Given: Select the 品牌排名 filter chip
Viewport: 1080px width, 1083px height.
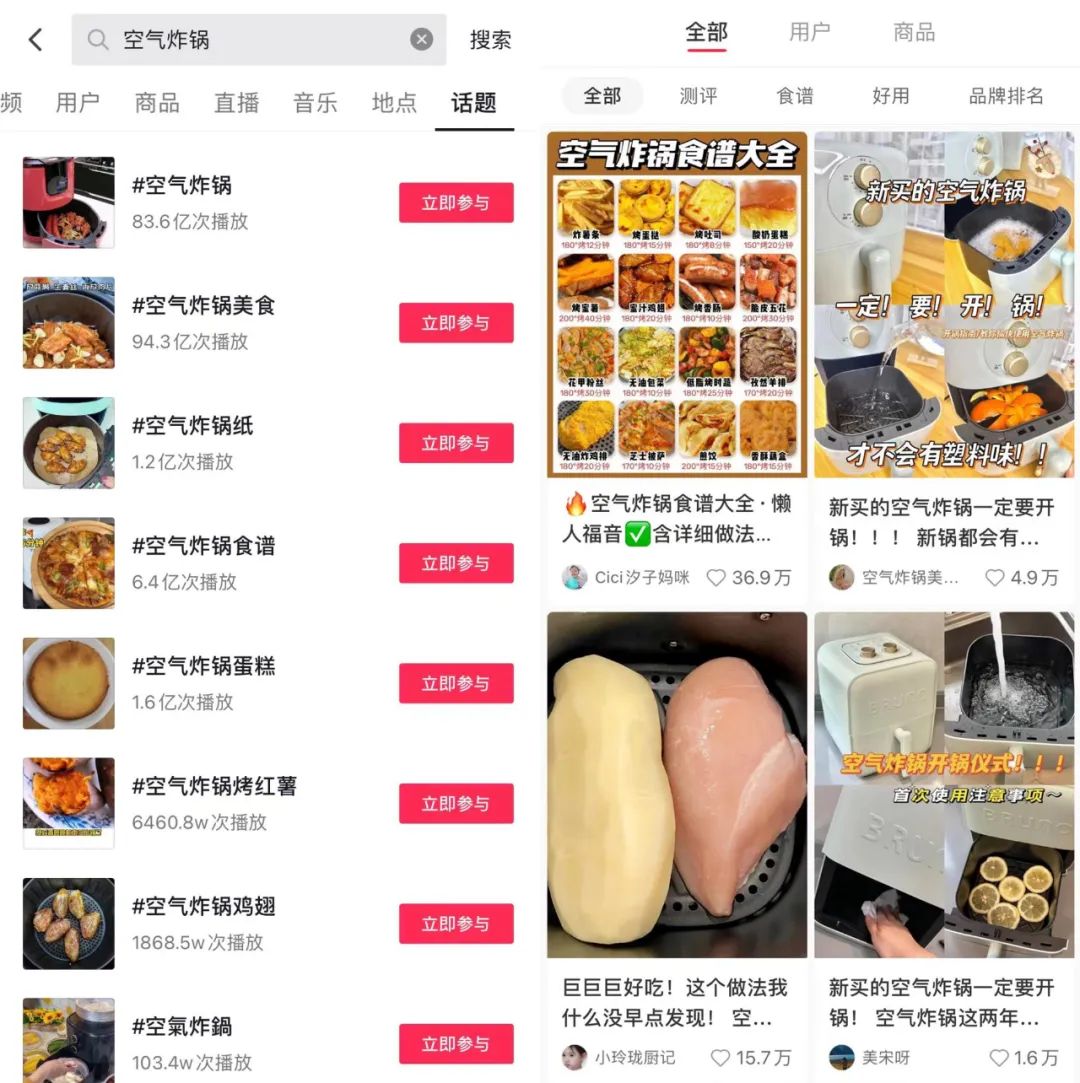Looking at the screenshot, I should tap(1005, 96).
